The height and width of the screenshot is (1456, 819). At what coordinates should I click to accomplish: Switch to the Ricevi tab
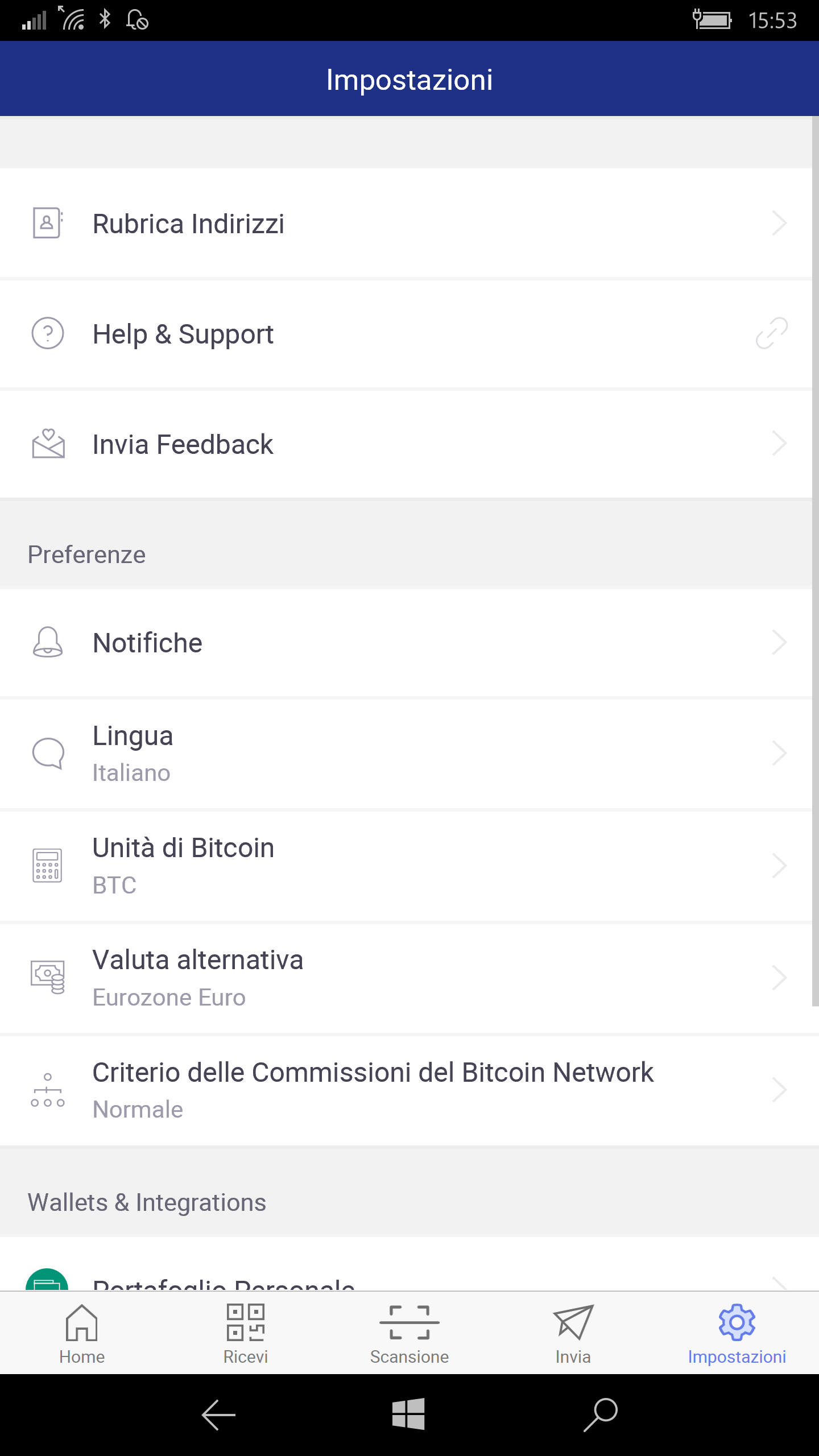(246, 1333)
